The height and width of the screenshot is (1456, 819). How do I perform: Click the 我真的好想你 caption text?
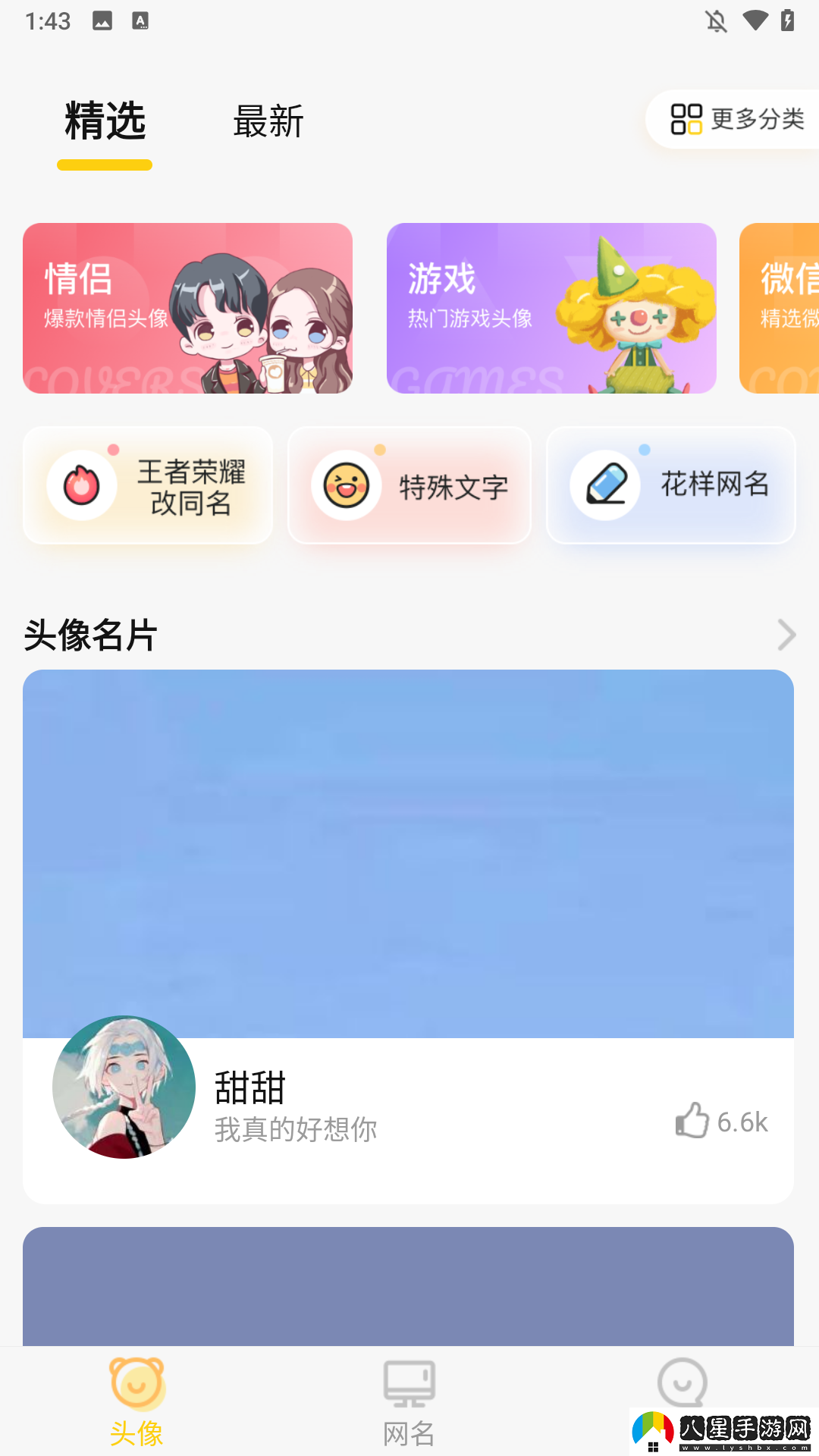294,1129
